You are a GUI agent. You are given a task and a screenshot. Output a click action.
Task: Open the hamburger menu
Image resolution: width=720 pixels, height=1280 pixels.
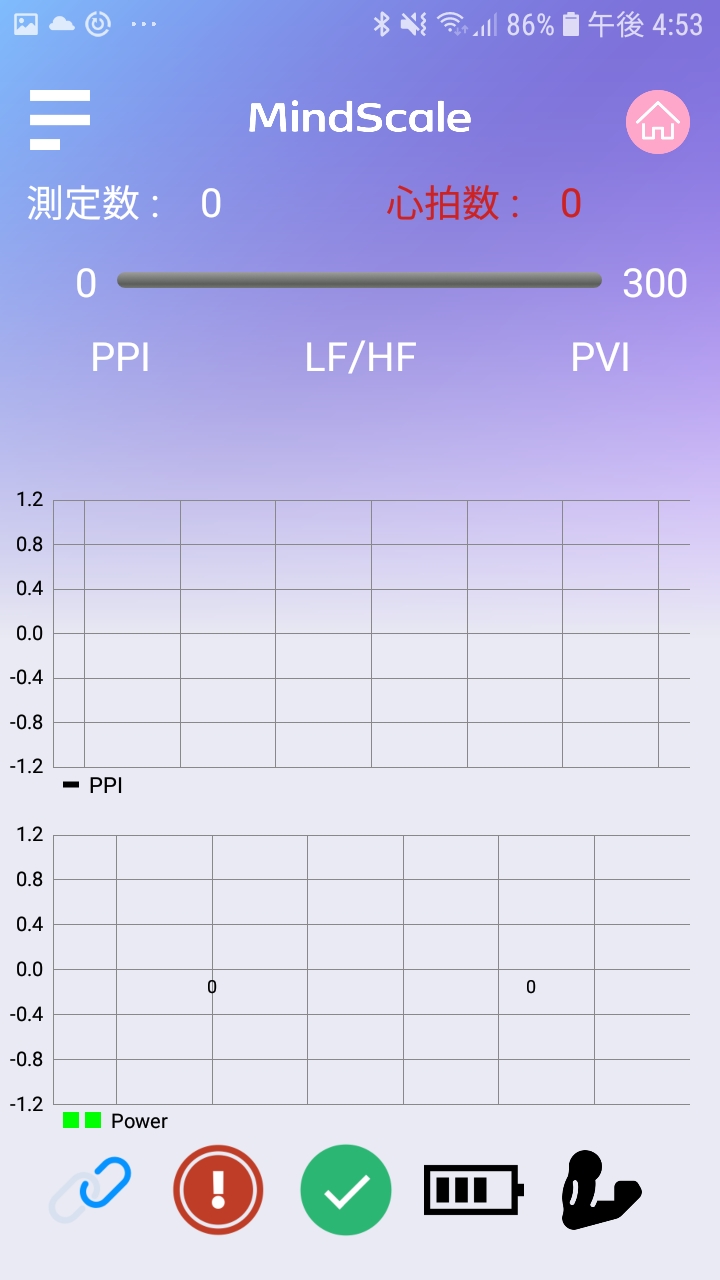click(x=60, y=120)
